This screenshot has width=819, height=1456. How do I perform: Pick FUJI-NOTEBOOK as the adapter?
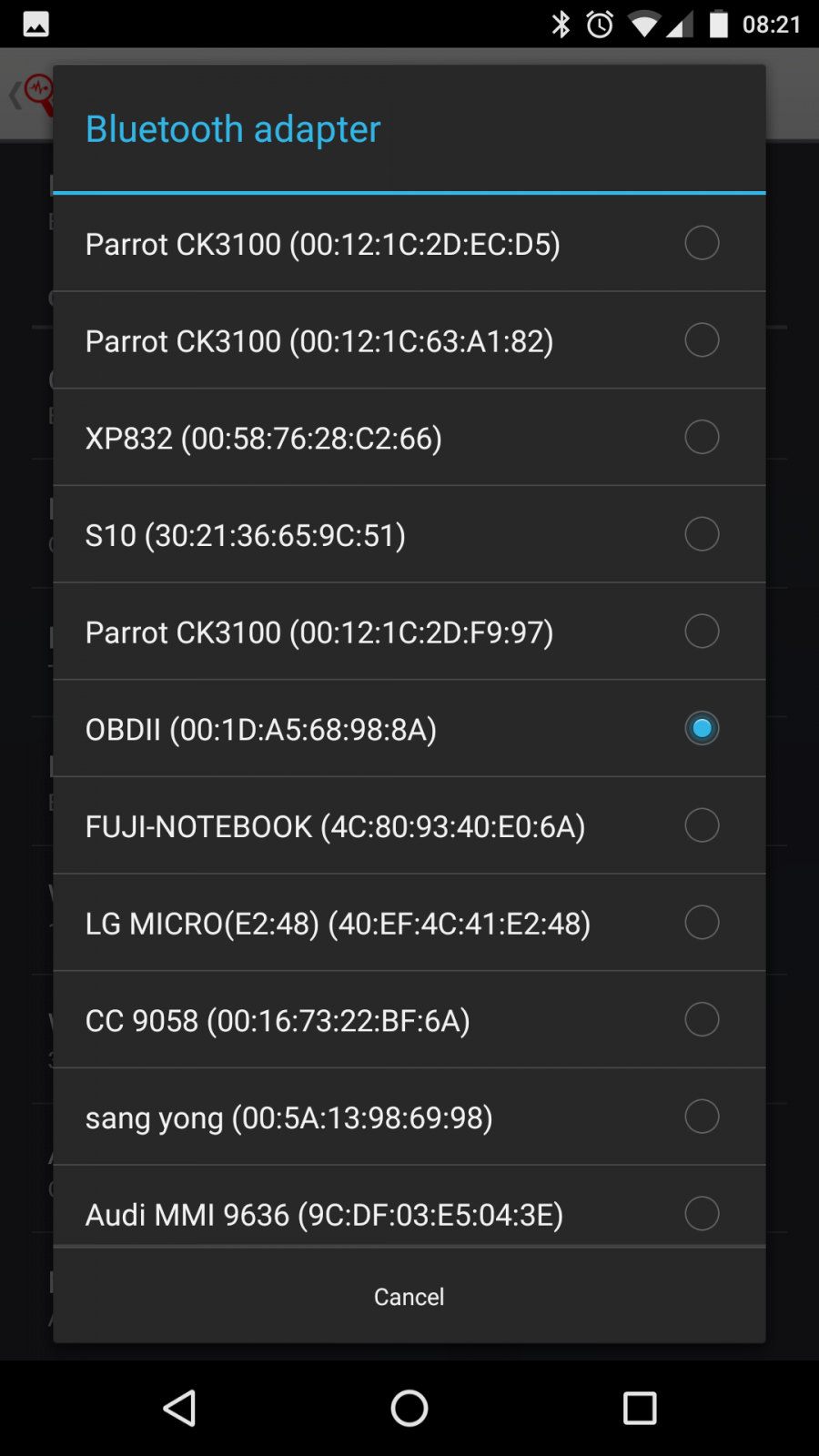(409, 825)
